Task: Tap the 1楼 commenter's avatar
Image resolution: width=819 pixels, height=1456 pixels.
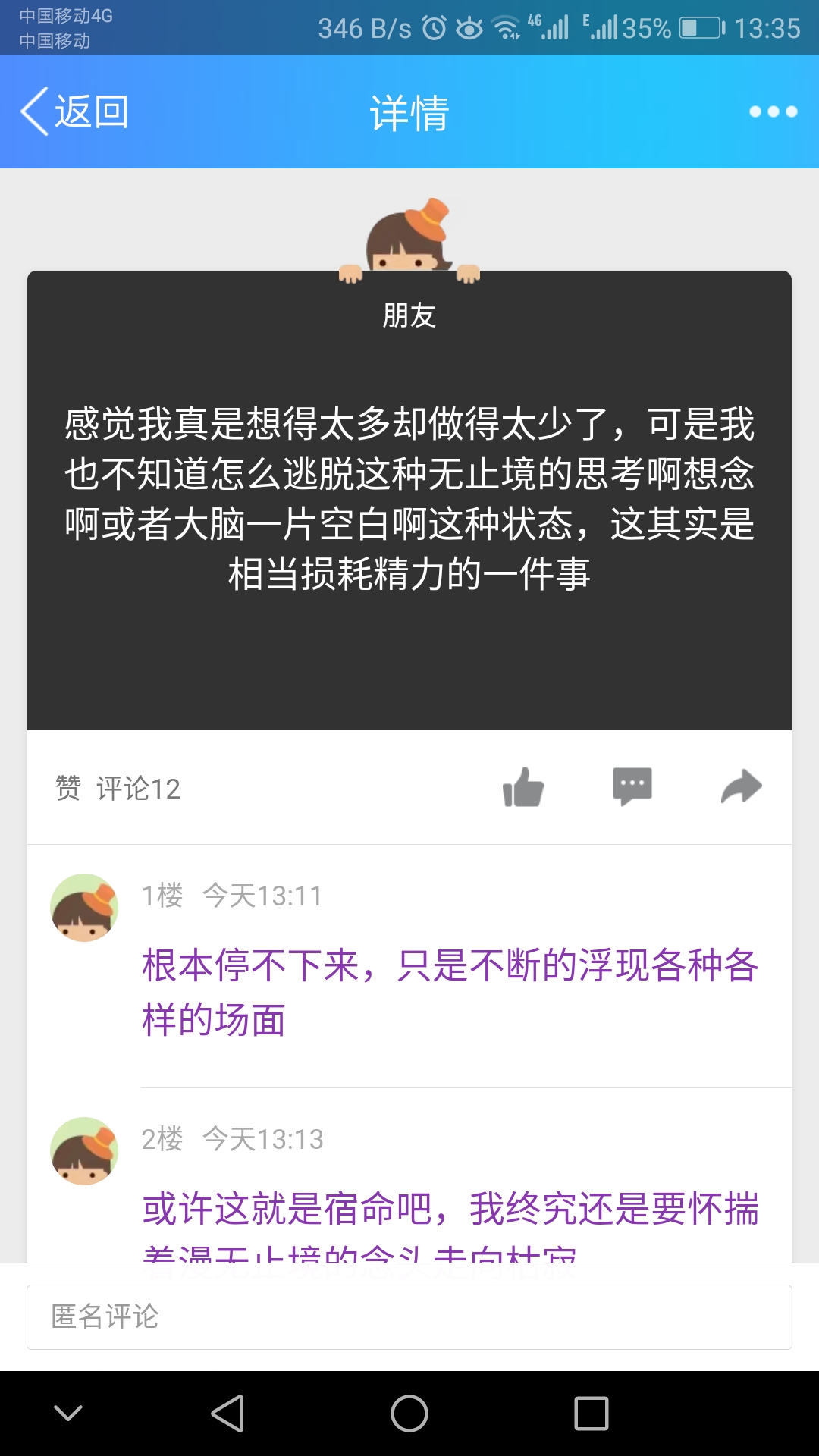Action: pos(84,908)
